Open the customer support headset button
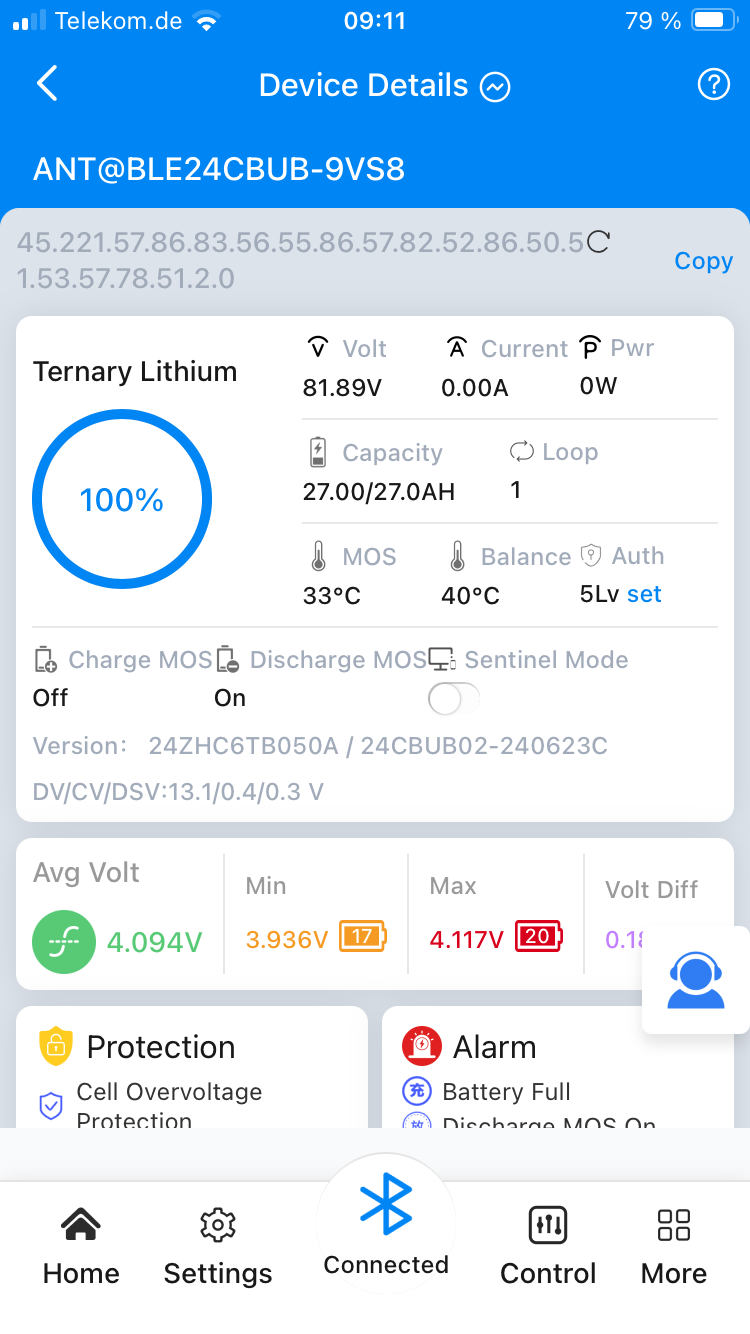The height and width of the screenshot is (1334, 750). 695,980
